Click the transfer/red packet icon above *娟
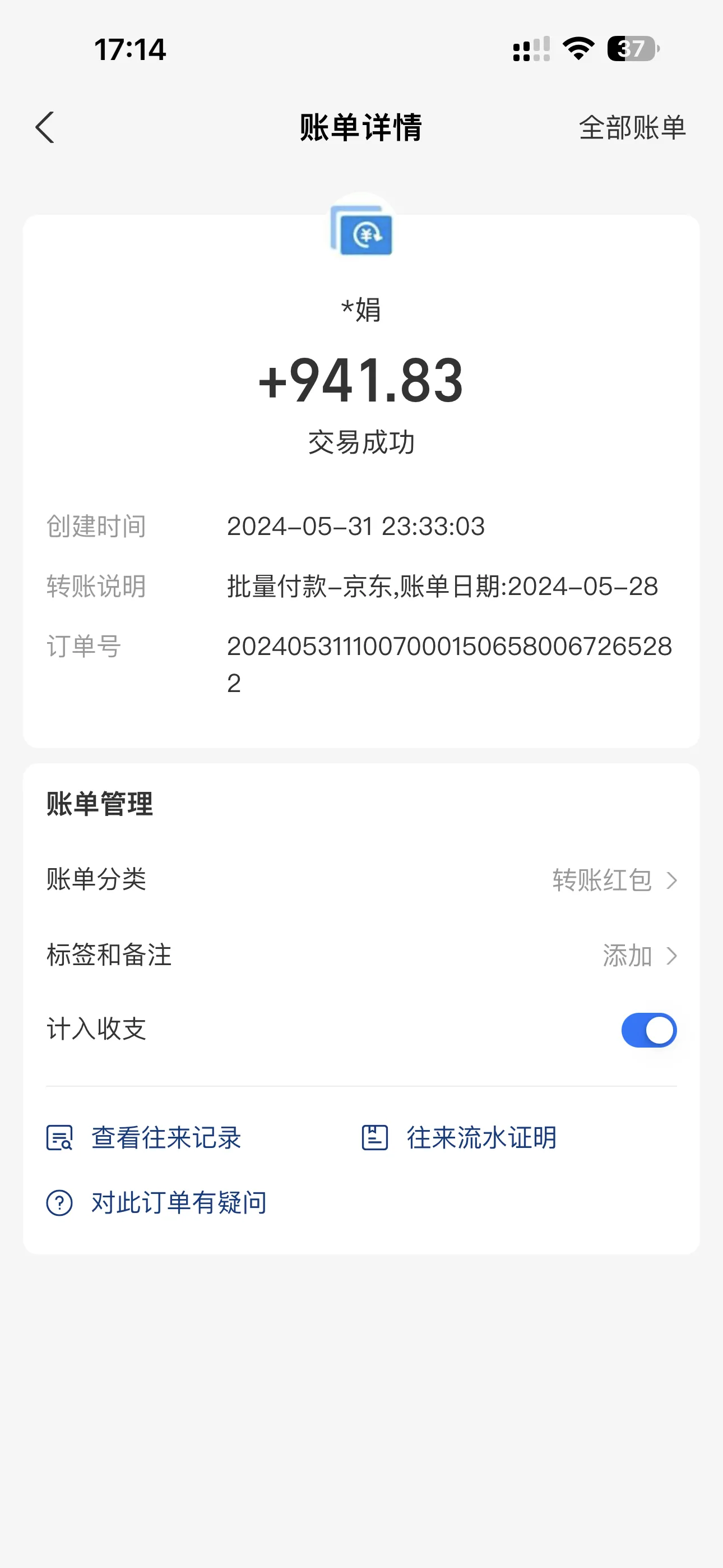 (x=363, y=235)
